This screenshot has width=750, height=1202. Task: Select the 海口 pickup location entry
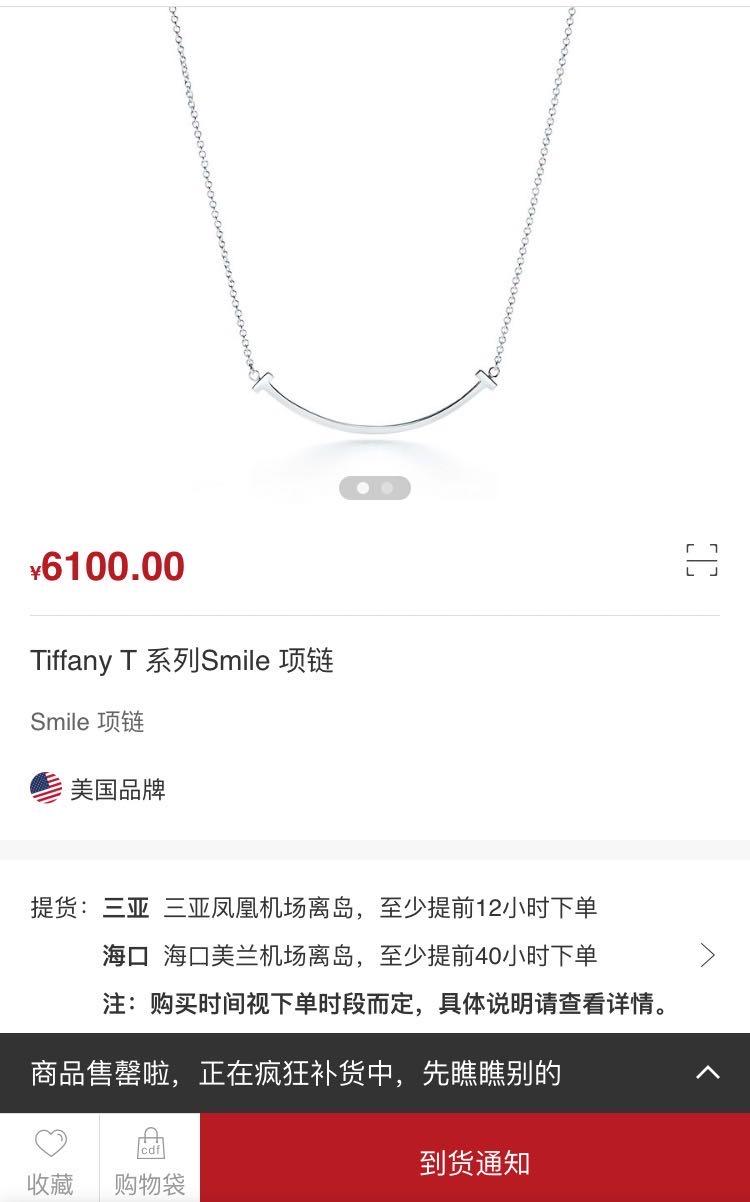click(125, 955)
